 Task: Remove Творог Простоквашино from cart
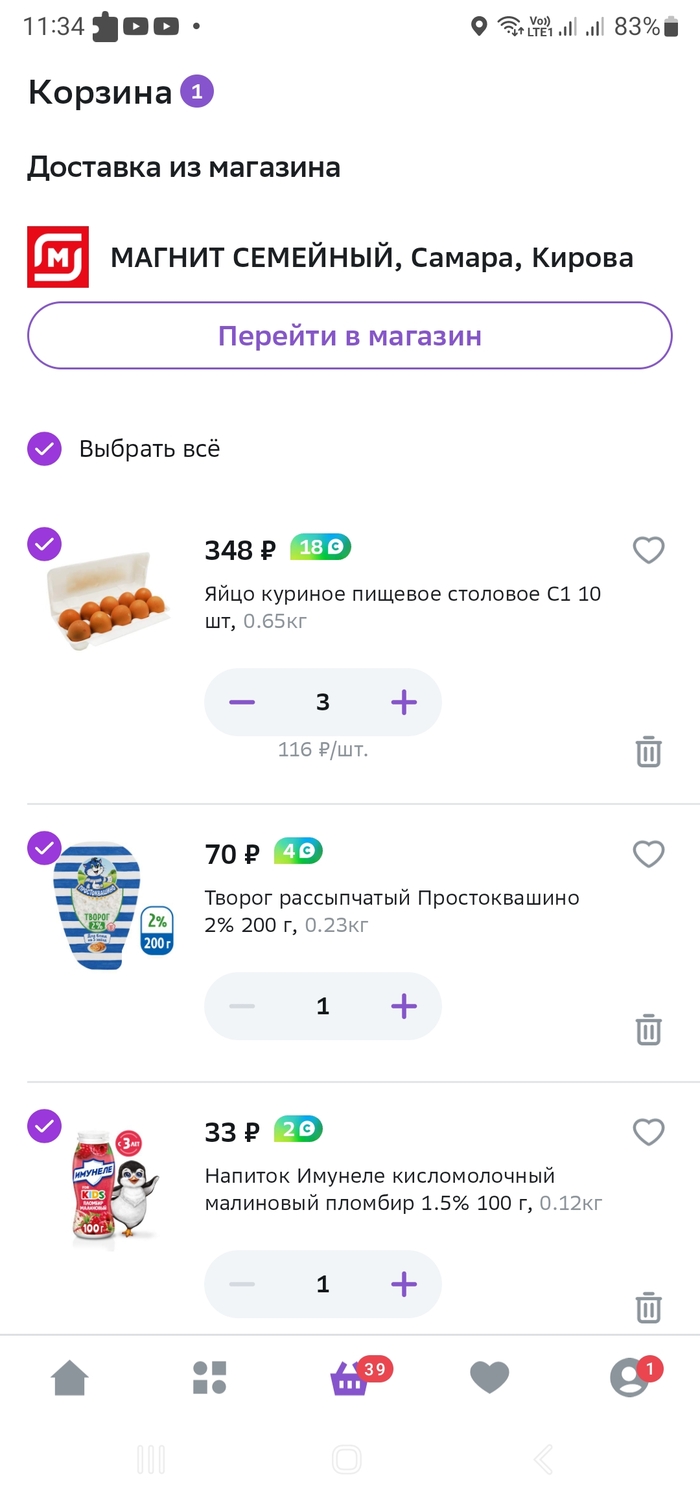tap(649, 1029)
